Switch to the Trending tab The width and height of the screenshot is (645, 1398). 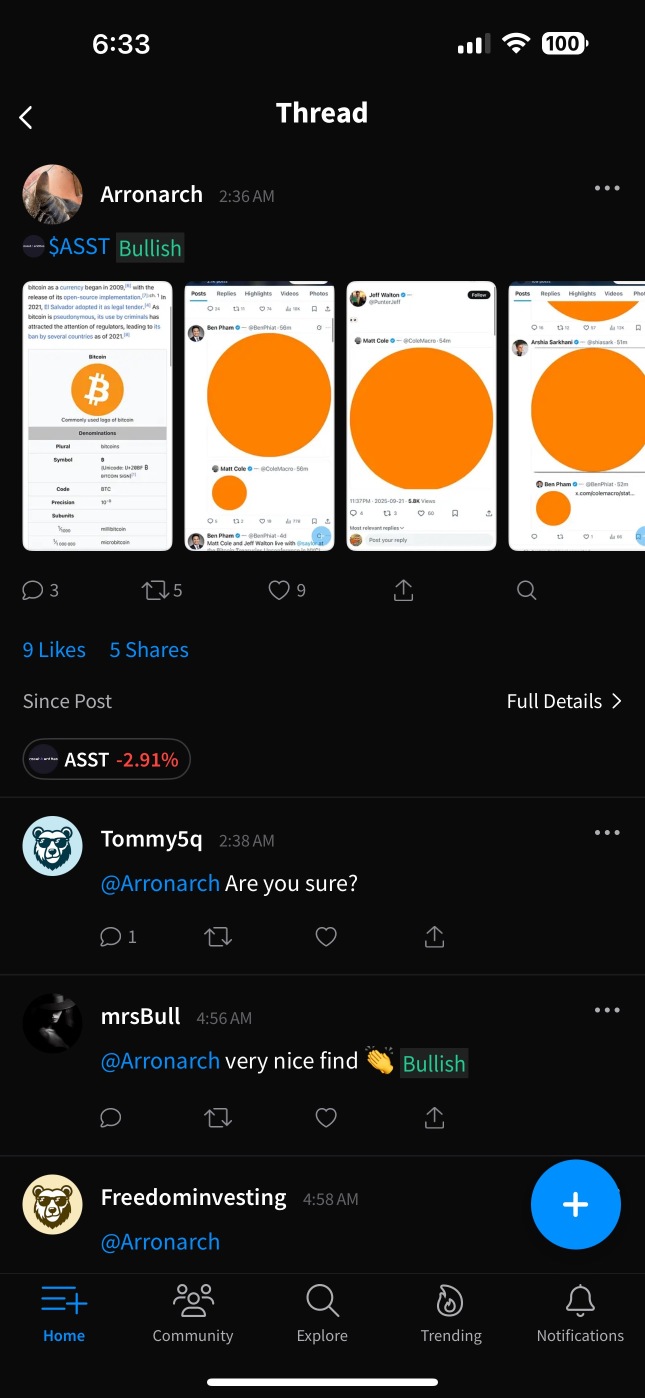(x=451, y=1313)
